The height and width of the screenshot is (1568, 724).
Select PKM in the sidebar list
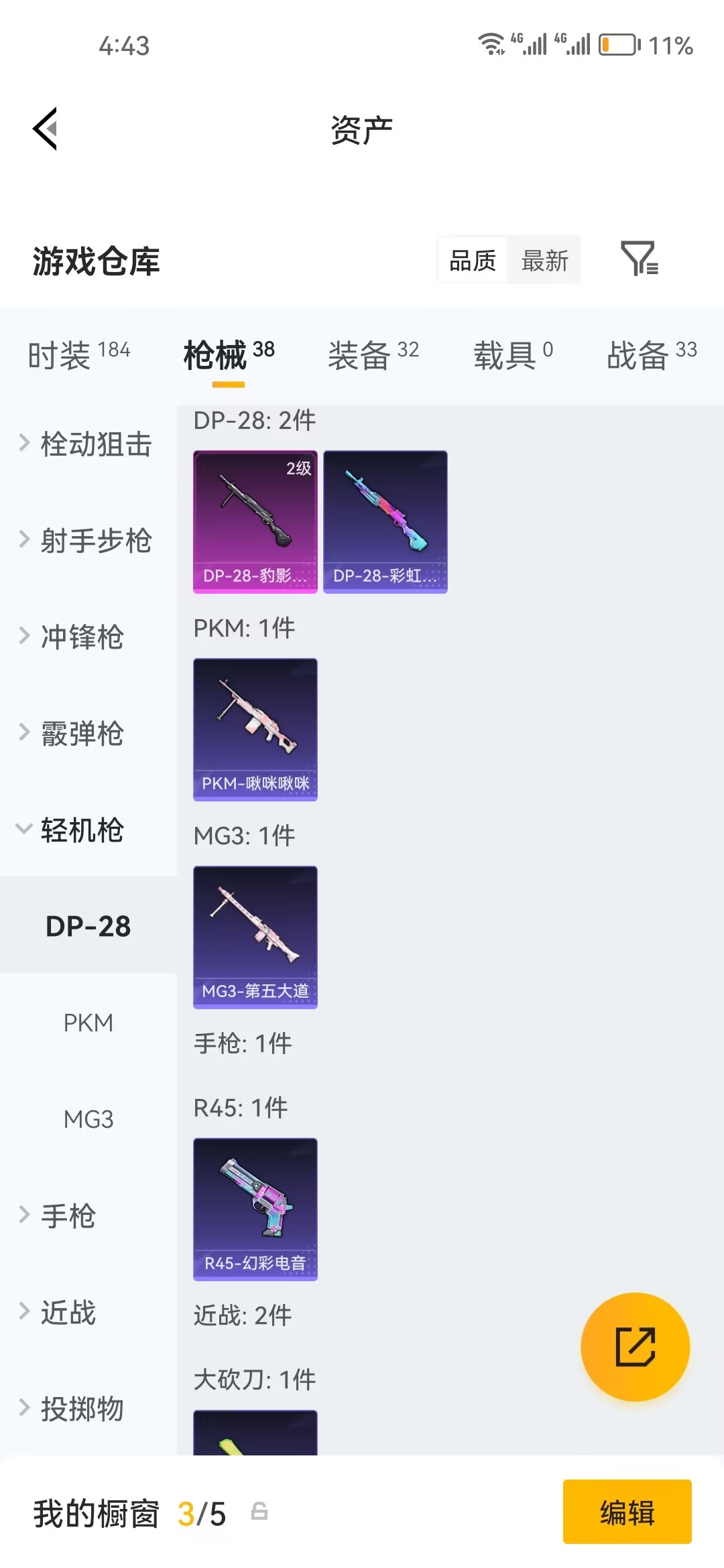click(x=87, y=1022)
